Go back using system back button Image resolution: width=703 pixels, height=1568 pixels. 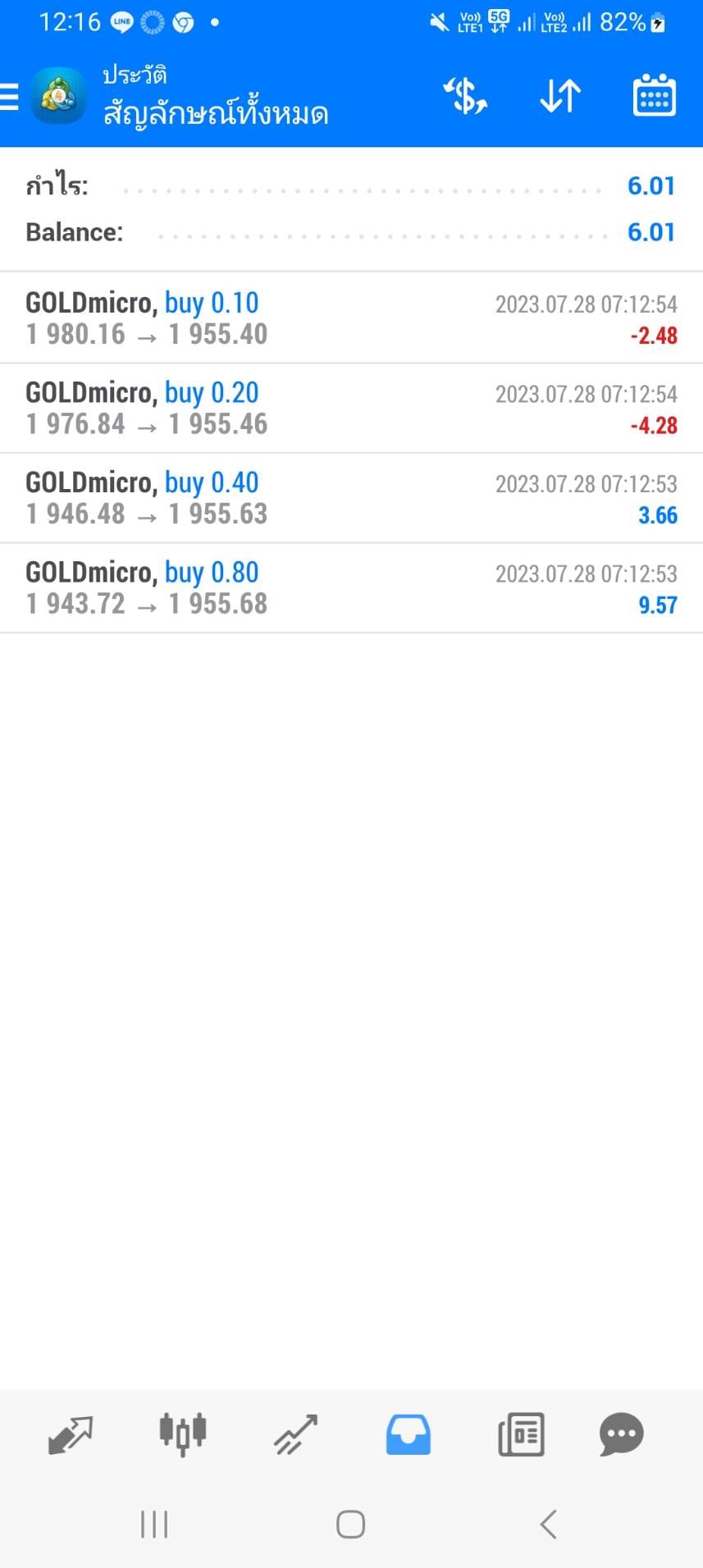click(549, 1525)
